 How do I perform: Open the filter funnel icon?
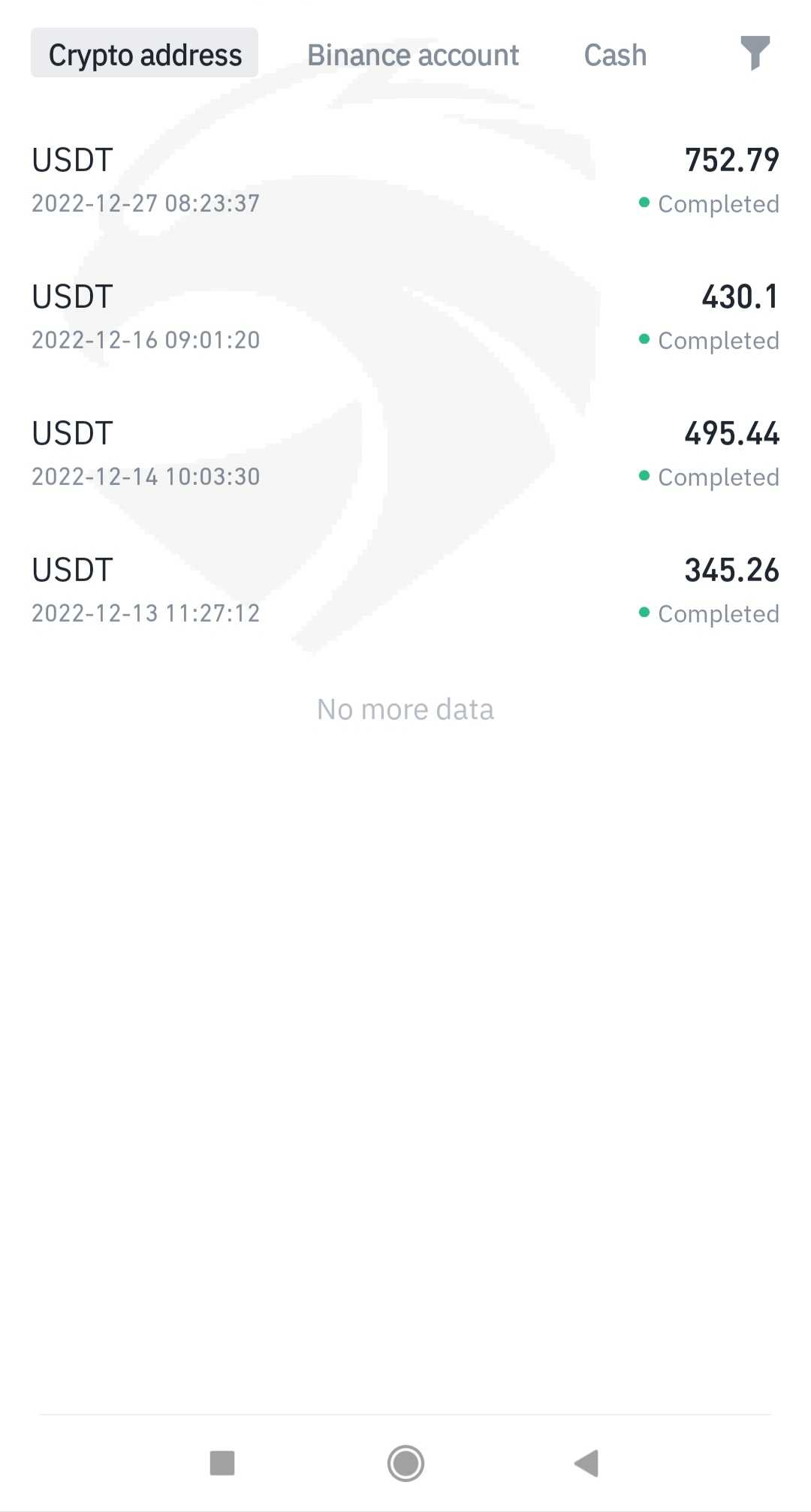pos(755,53)
